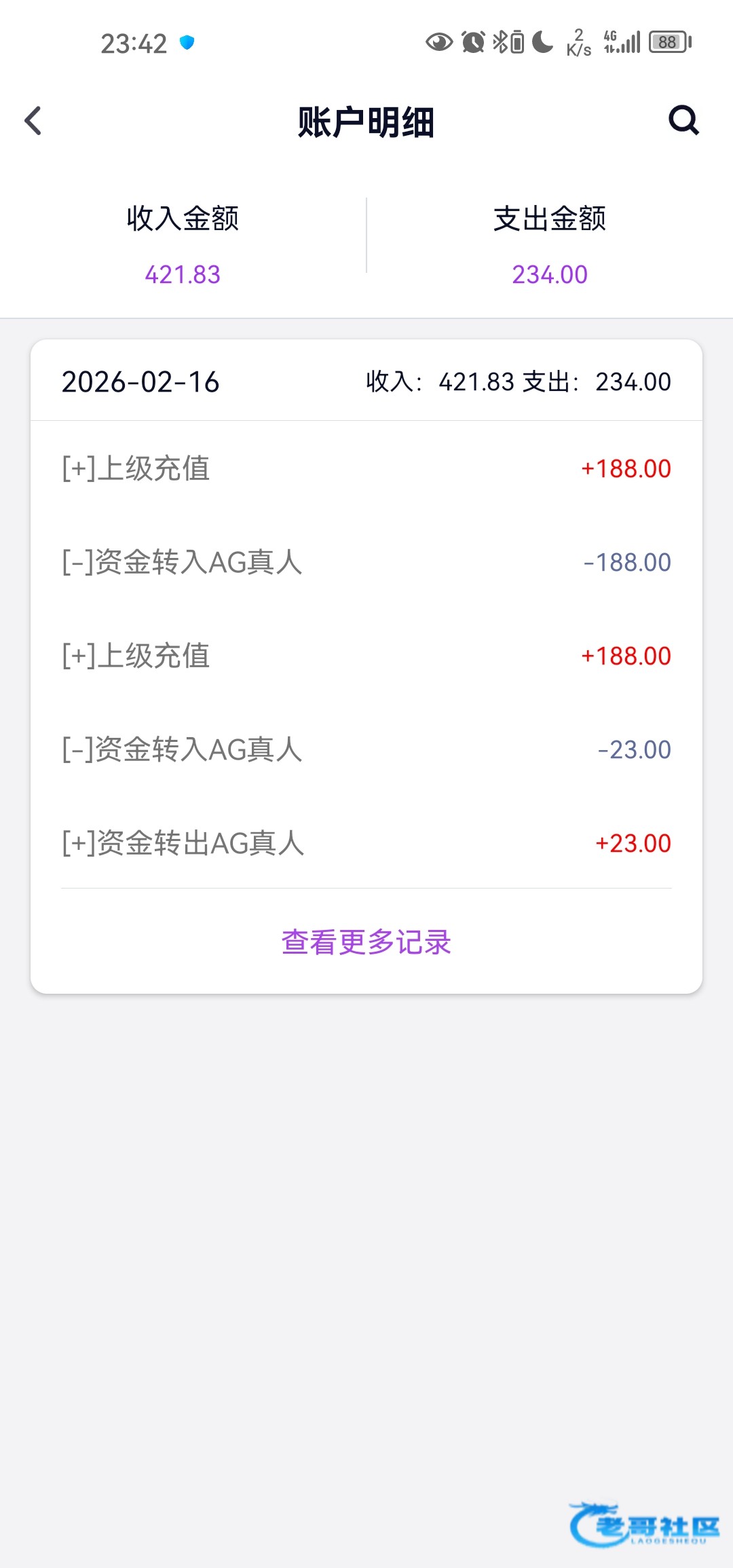The height and width of the screenshot is (1568, 733).
Task: Open the search icon in the header
Action: click(x=683, y=121)
